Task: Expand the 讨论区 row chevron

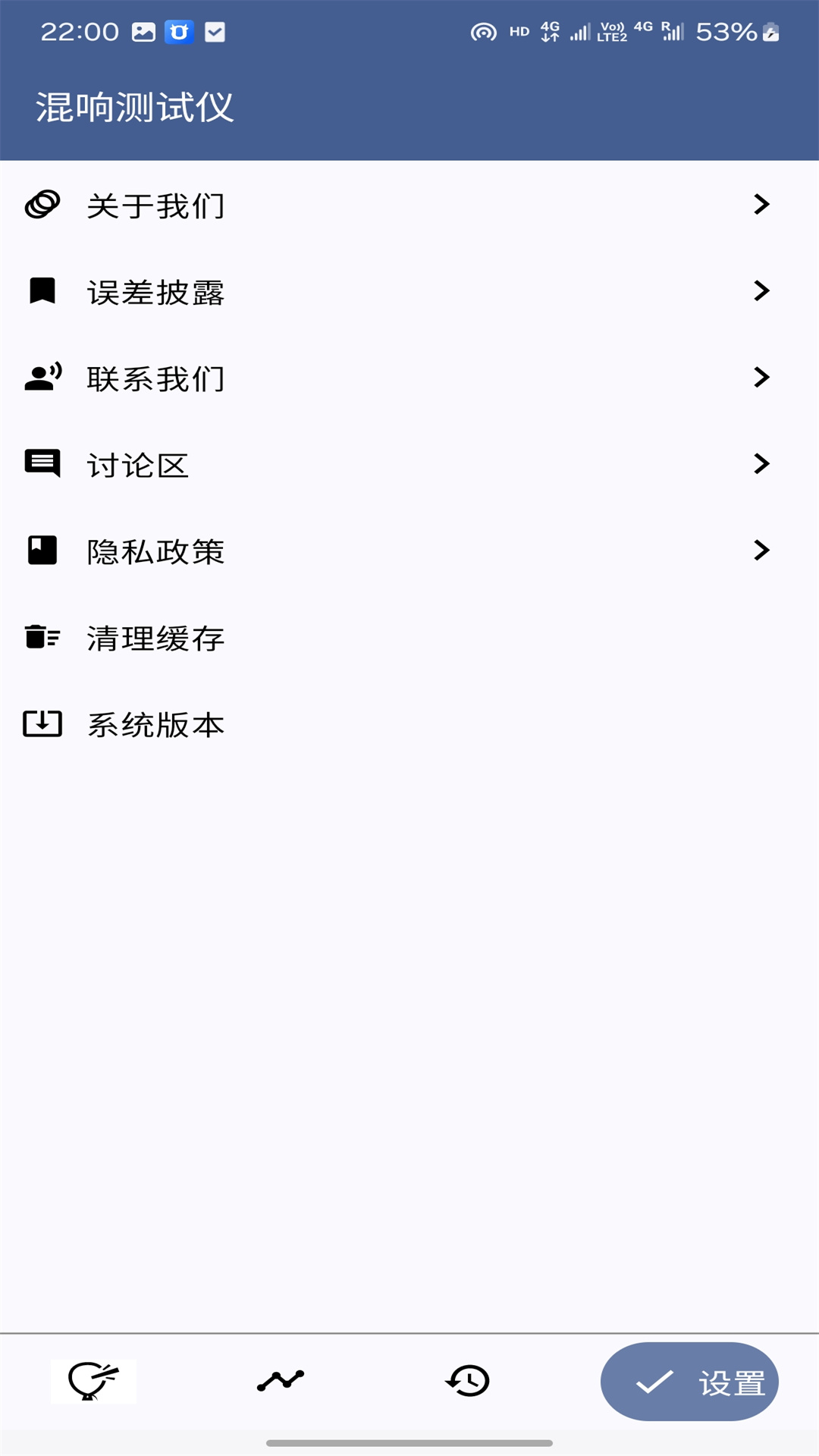Action: [x=761, y=463]
